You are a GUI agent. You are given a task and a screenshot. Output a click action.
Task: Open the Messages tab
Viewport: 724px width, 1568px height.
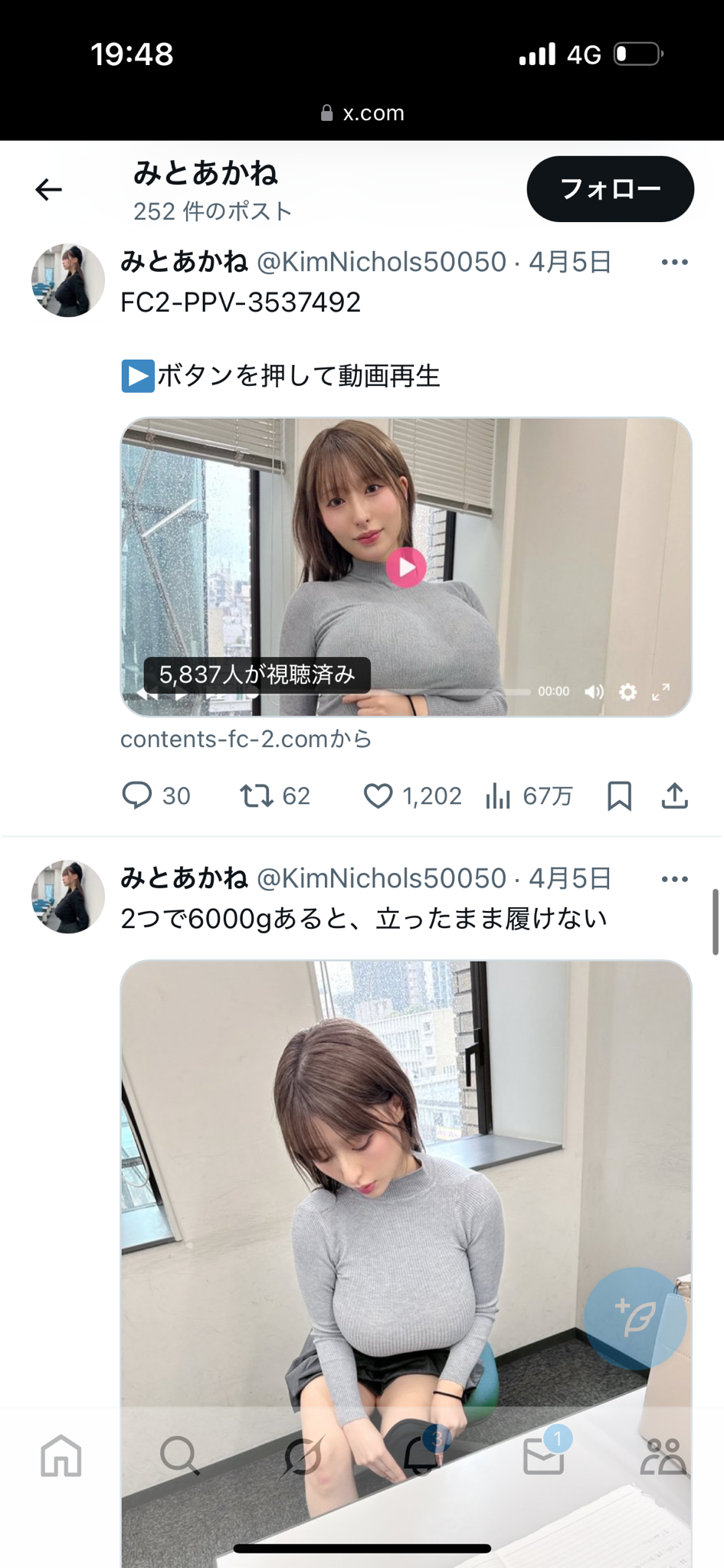point(543,1455)
